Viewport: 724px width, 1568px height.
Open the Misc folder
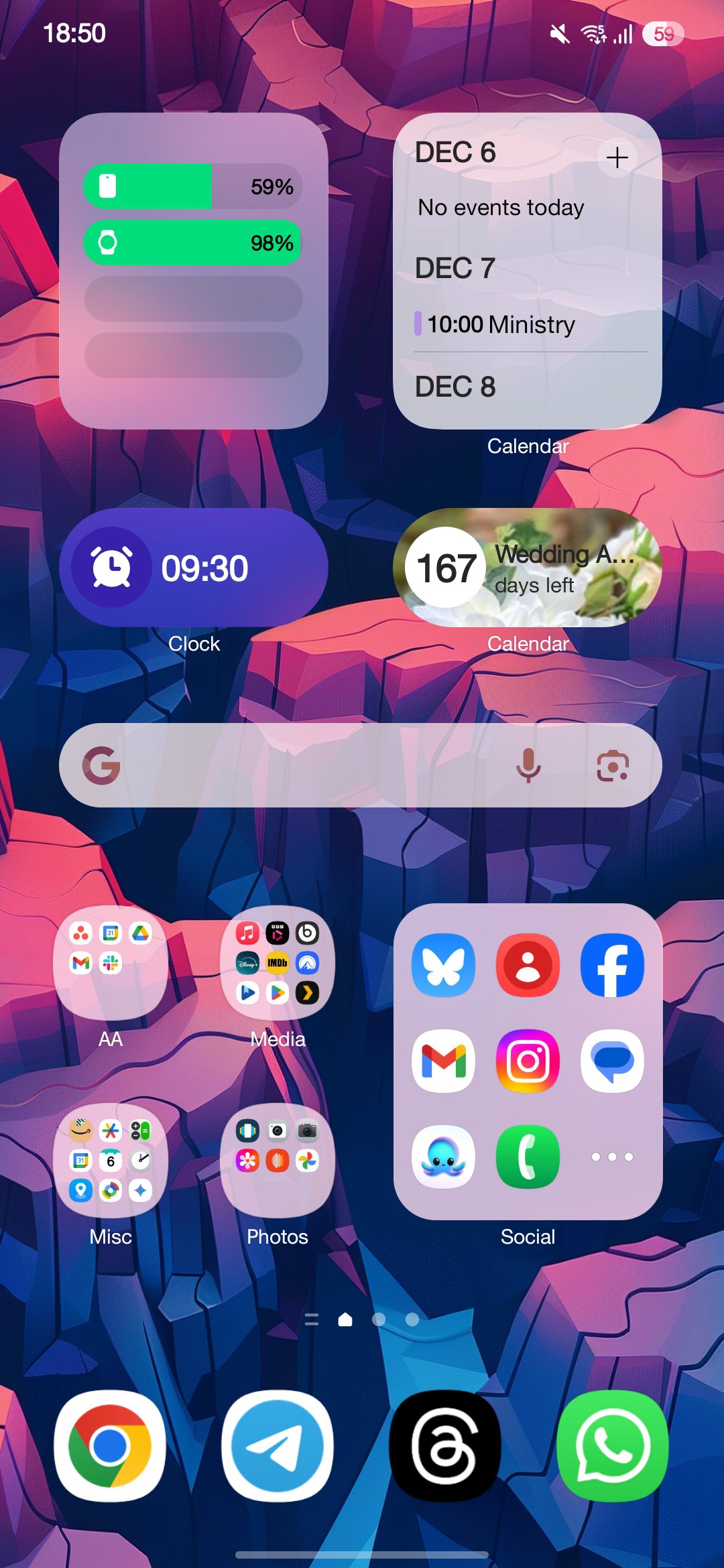coord(111,1160)
